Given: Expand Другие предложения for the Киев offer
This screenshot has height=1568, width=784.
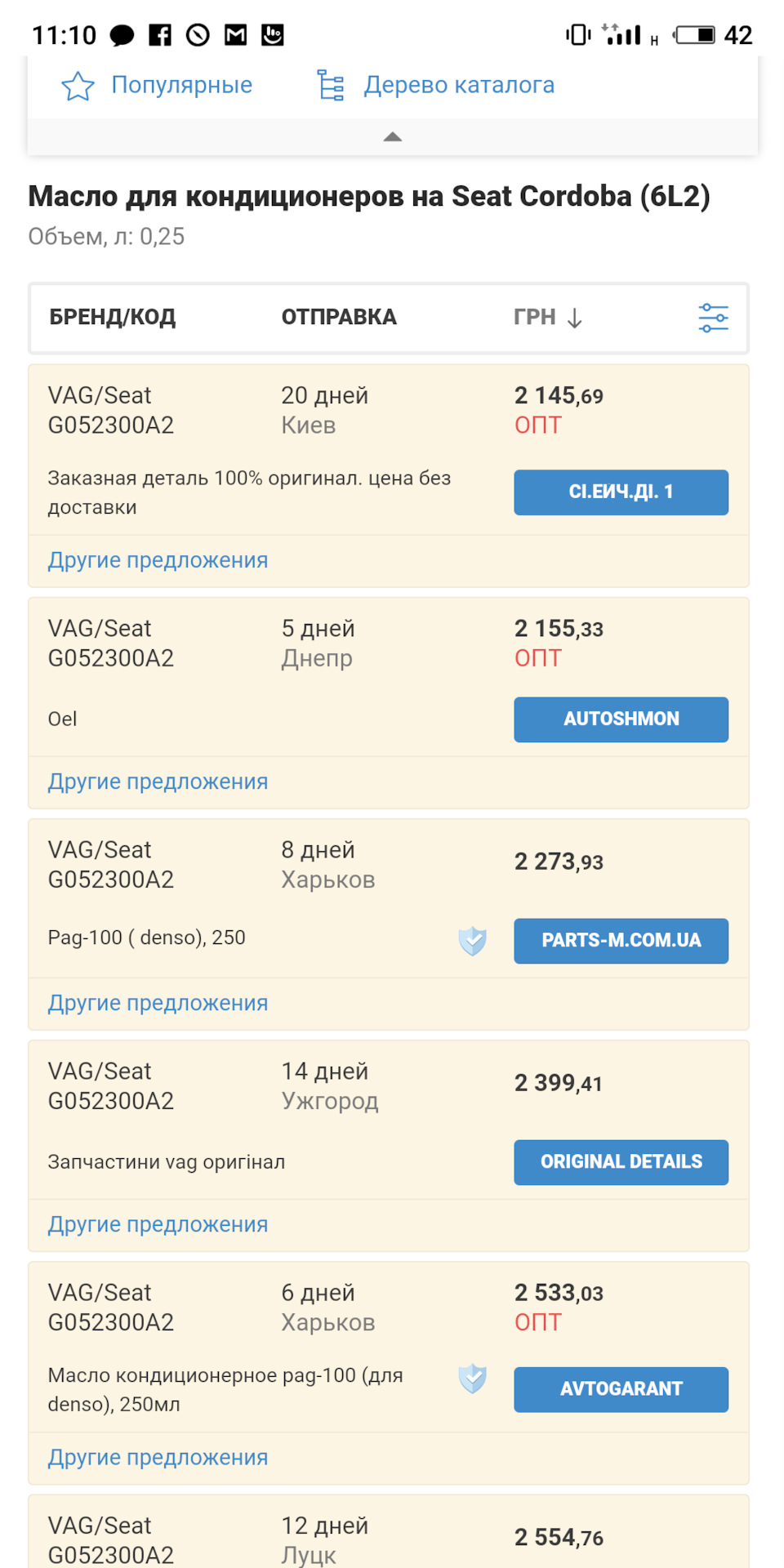Looking at the screenshot, I should click(158, 560).
